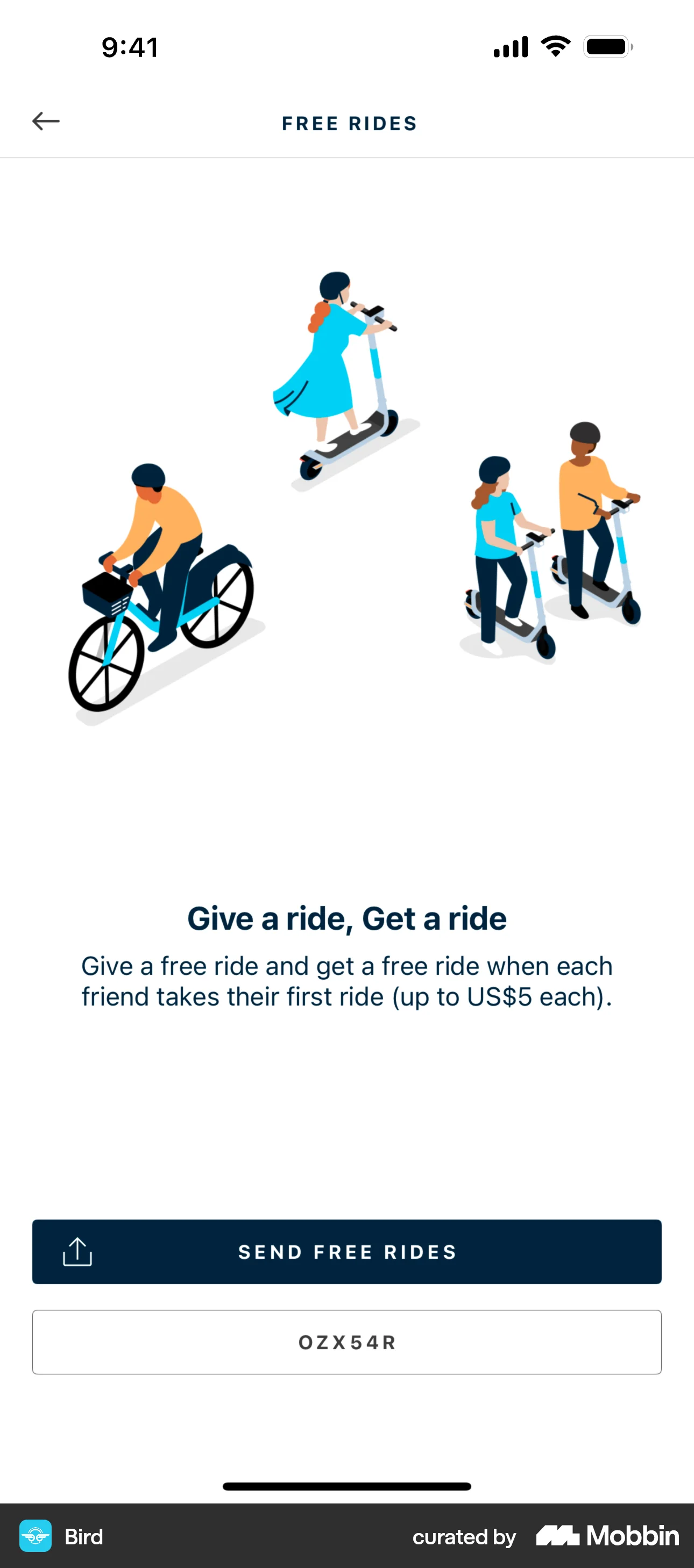Go back from Free Rides screen
This screenshot has height=1568, width=694.
coord(46,121)
